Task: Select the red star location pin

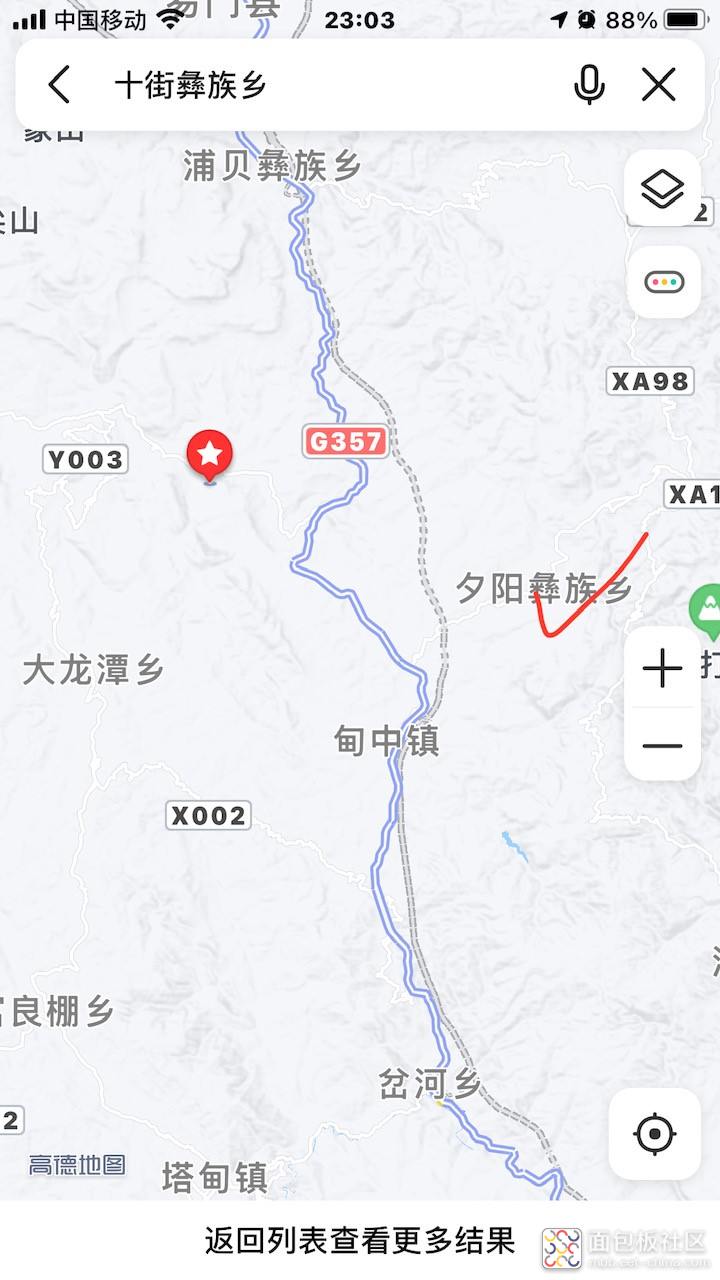Action: 209,456
